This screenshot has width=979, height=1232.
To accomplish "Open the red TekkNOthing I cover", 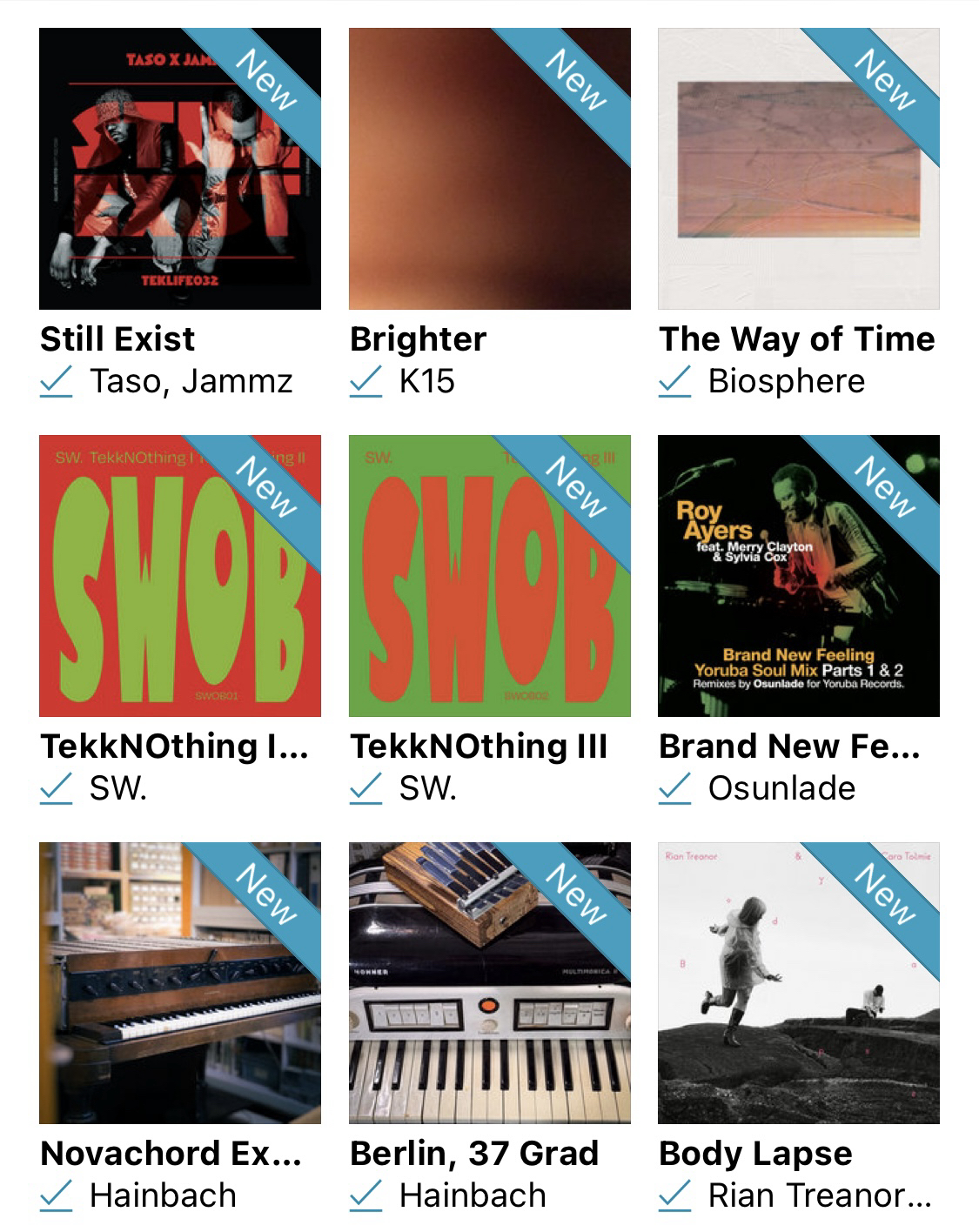I will pyautogui.click(x=179, y=576).
